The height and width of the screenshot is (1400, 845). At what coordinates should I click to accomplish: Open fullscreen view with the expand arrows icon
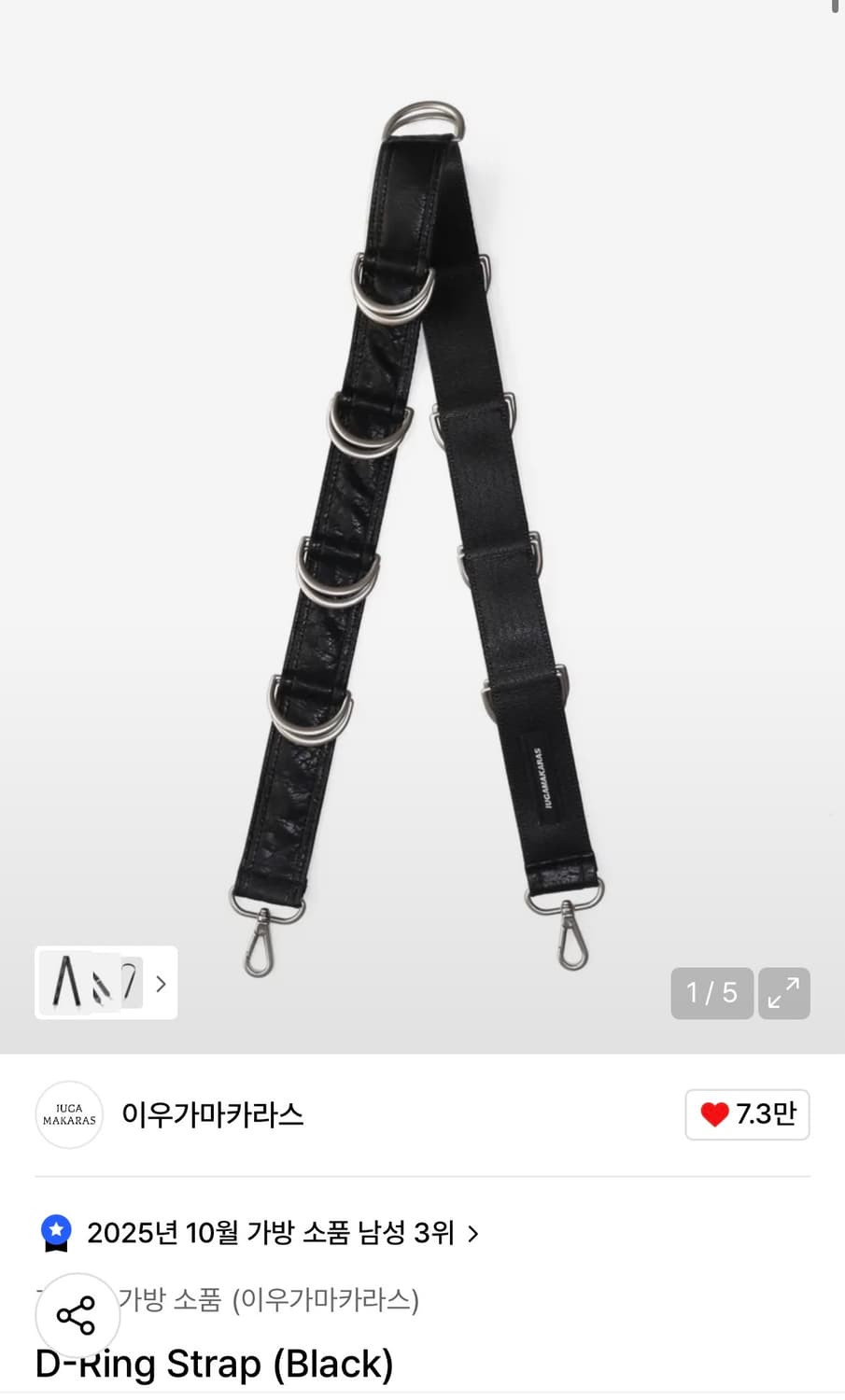(783, 993)
